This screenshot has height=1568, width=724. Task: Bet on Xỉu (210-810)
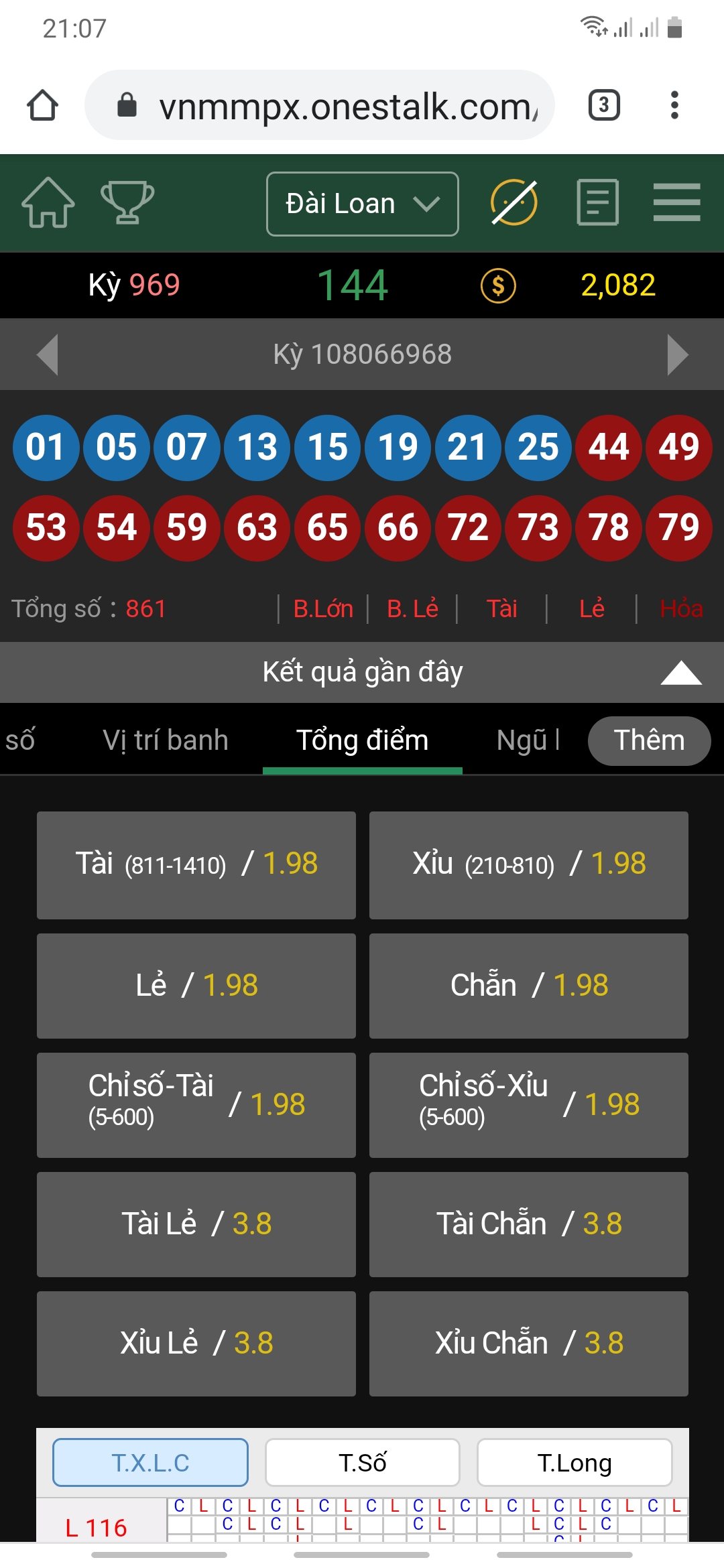point(529,864)
